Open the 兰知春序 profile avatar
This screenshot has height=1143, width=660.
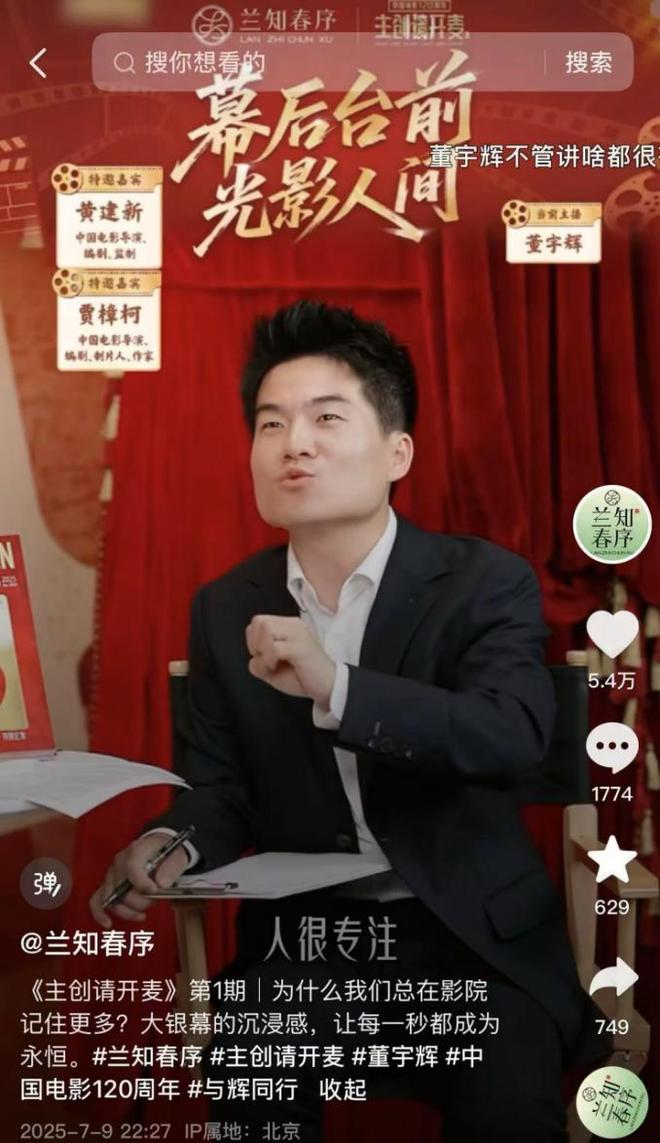tap(611, 525)
